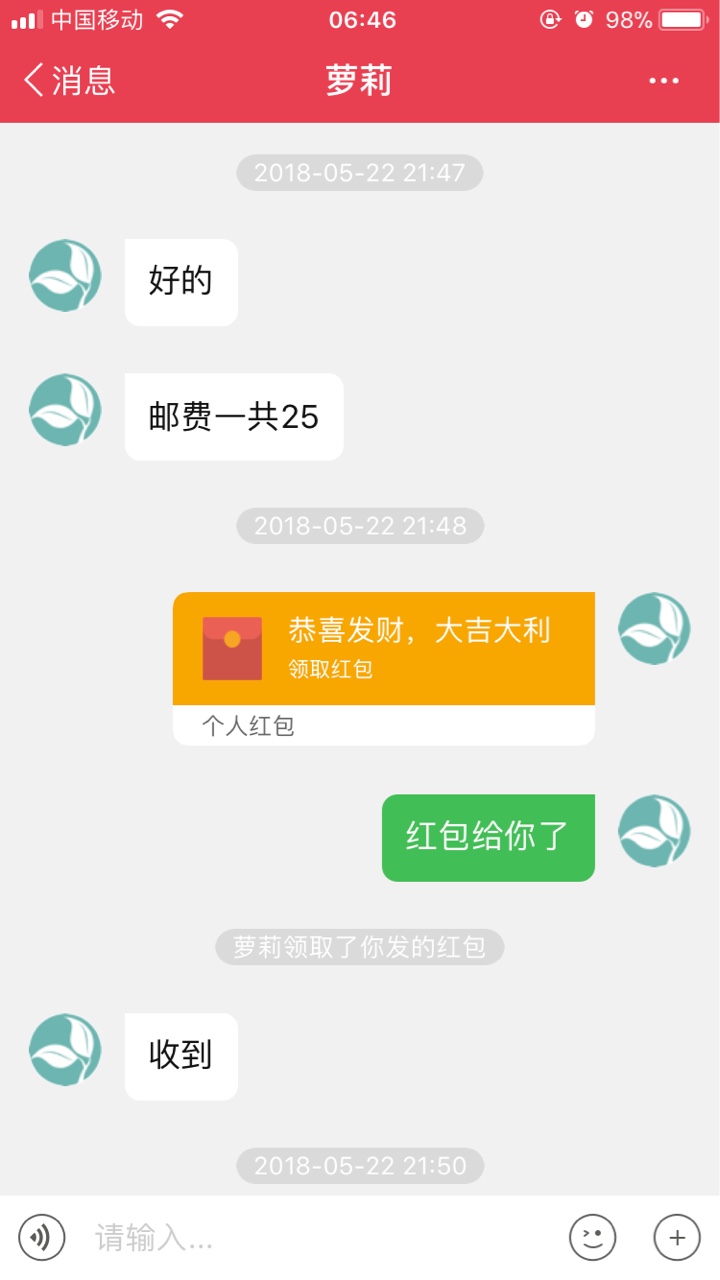Open the 恭喜发财 red packet card
The width and height of the screenshot is (720, 1280).
(384, 668)
